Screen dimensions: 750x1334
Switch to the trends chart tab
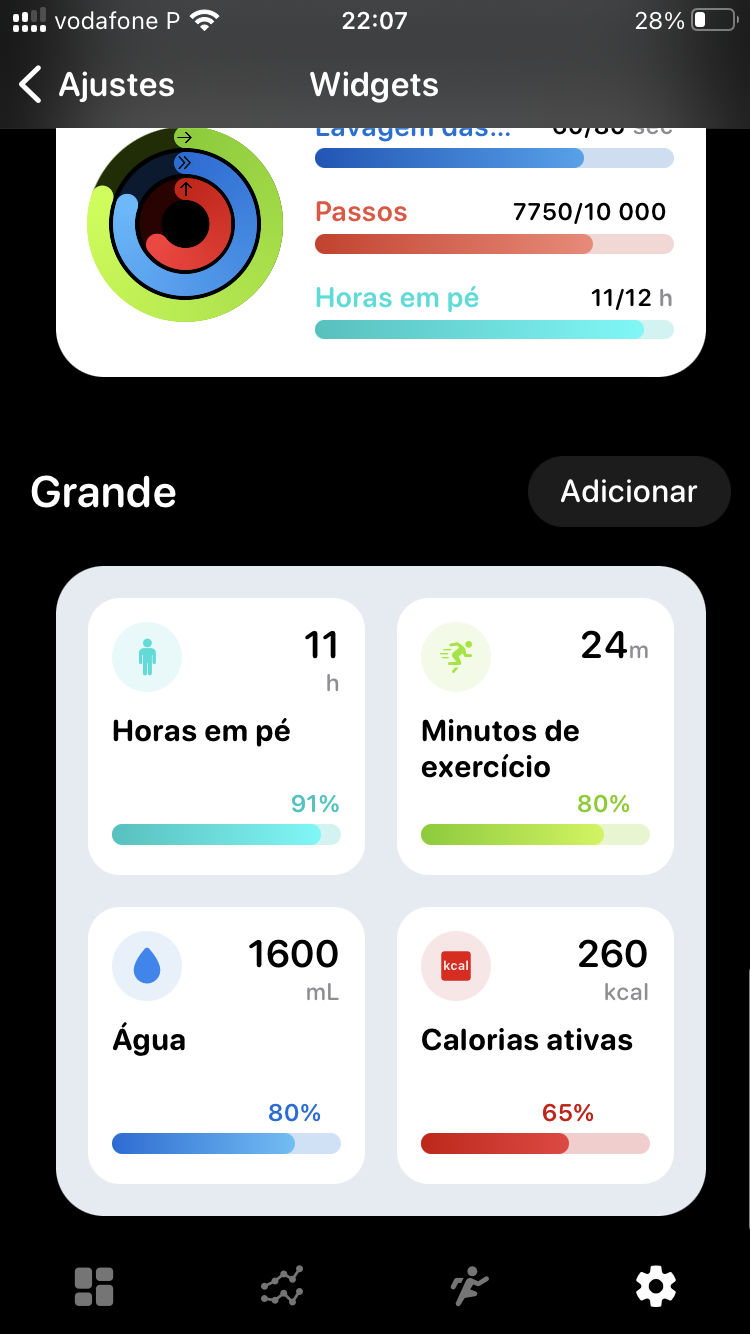click(x=282, y=1286)
